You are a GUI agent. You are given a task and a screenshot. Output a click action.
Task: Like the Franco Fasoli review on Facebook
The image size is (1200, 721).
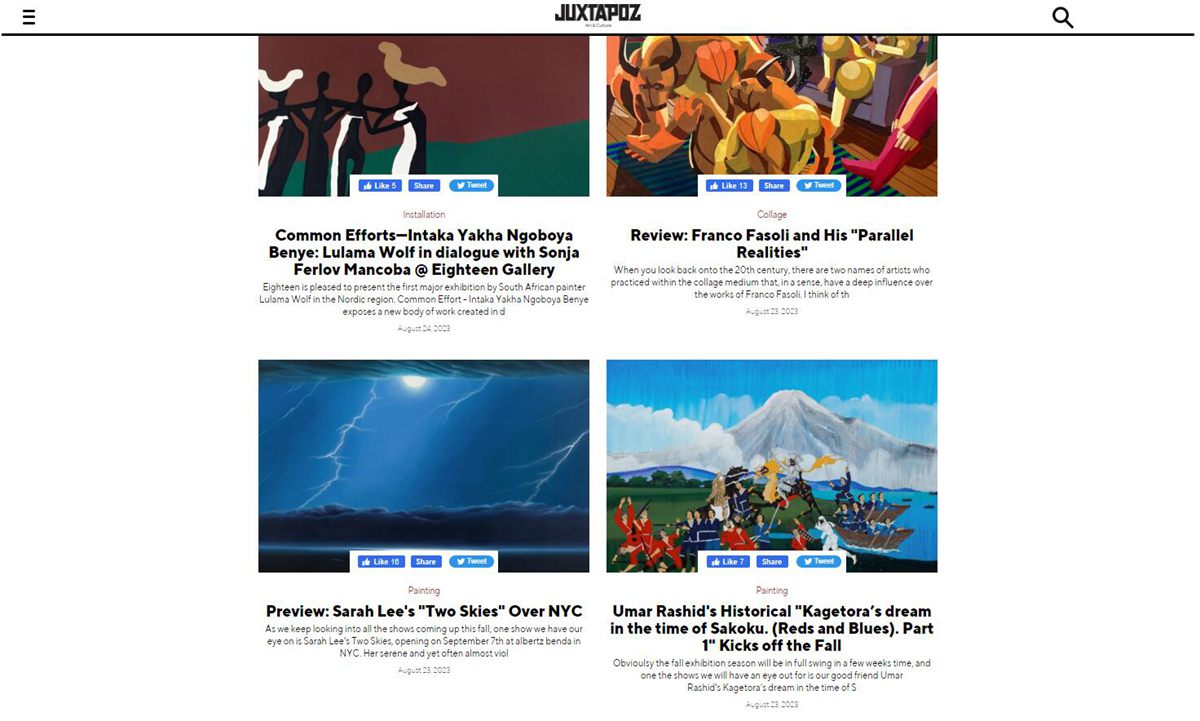(728, 186)
